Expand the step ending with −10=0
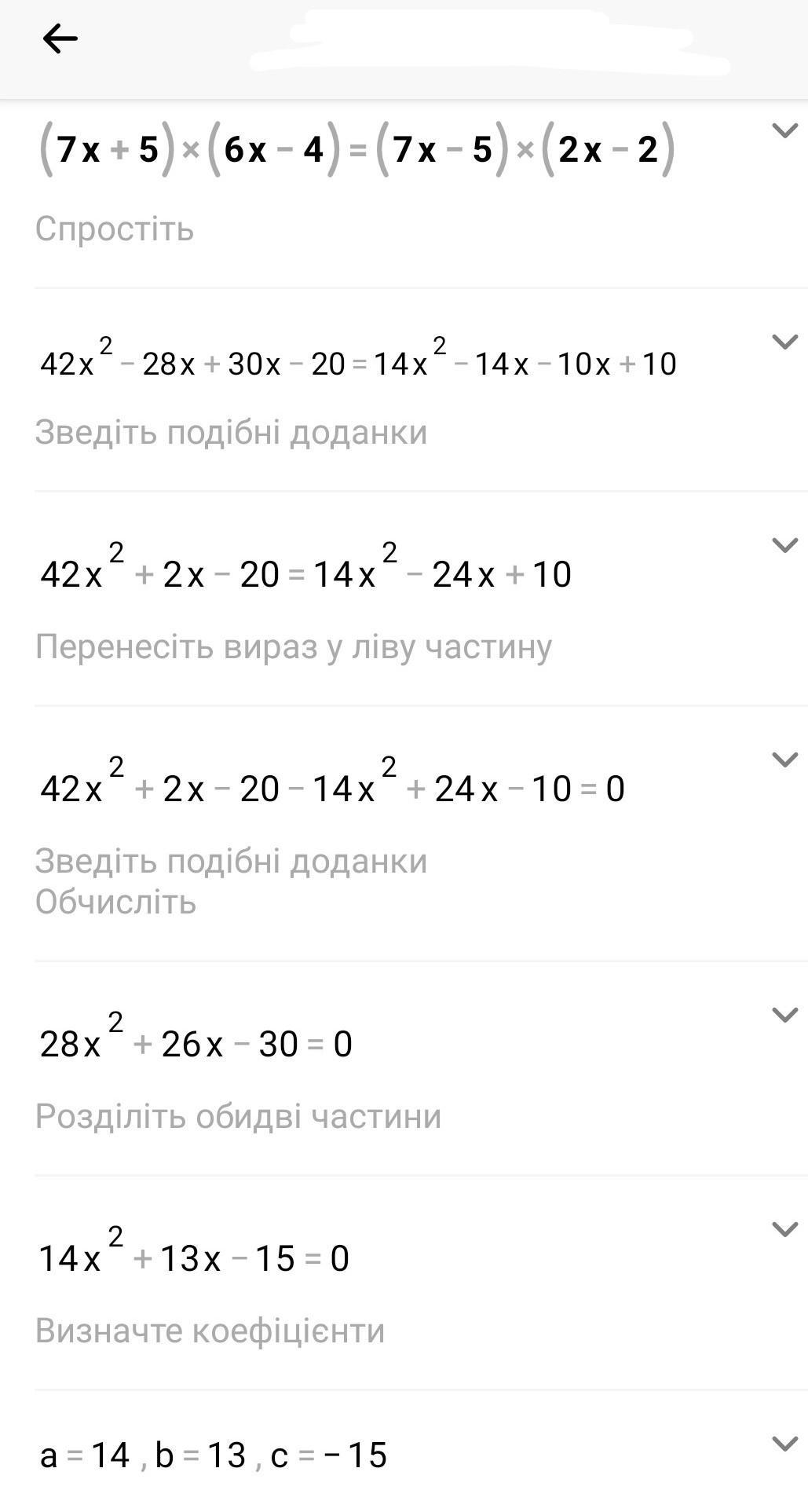808x1512 pixels. [784, 760]
